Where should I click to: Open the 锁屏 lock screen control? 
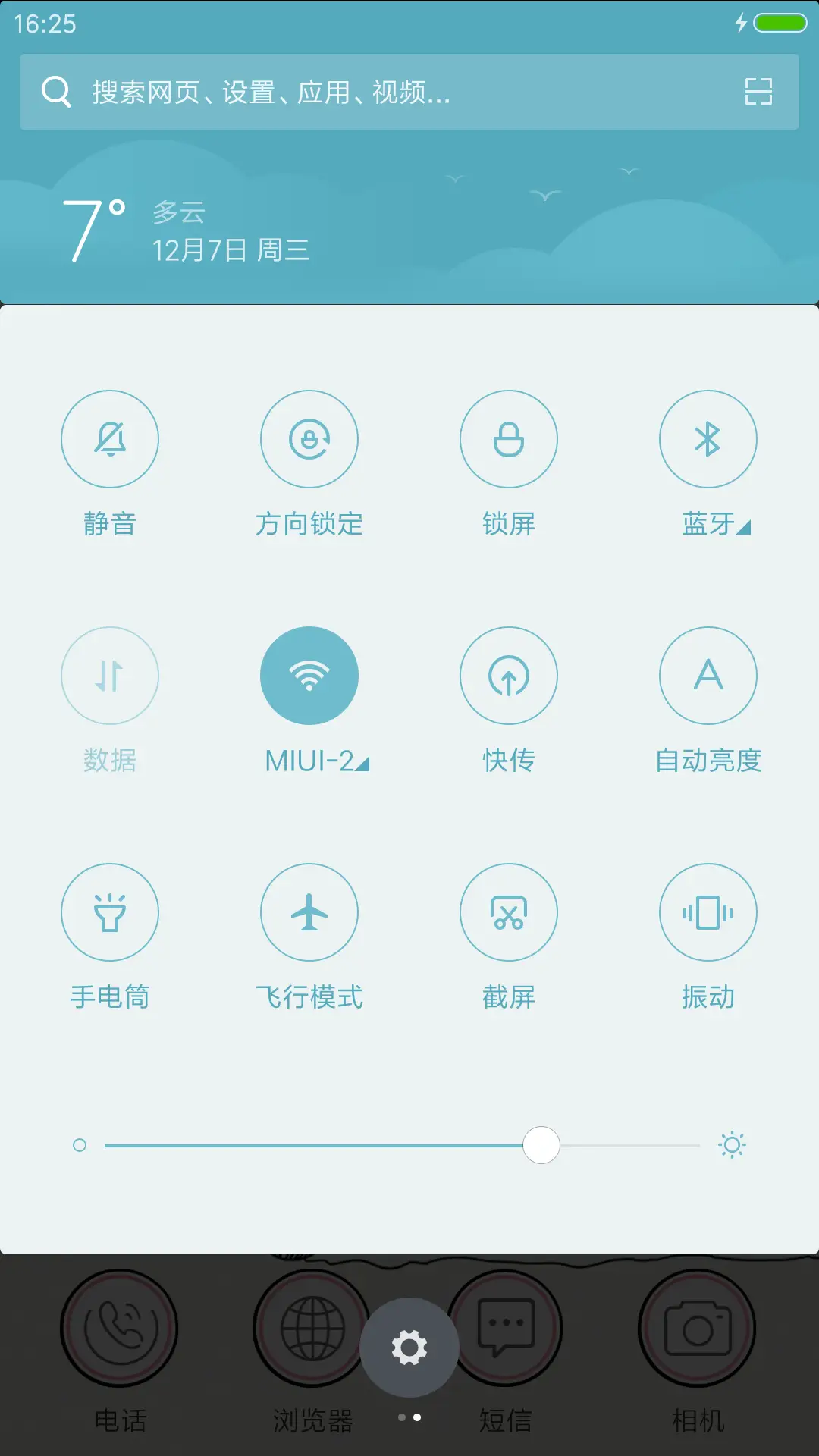point(509,439)
